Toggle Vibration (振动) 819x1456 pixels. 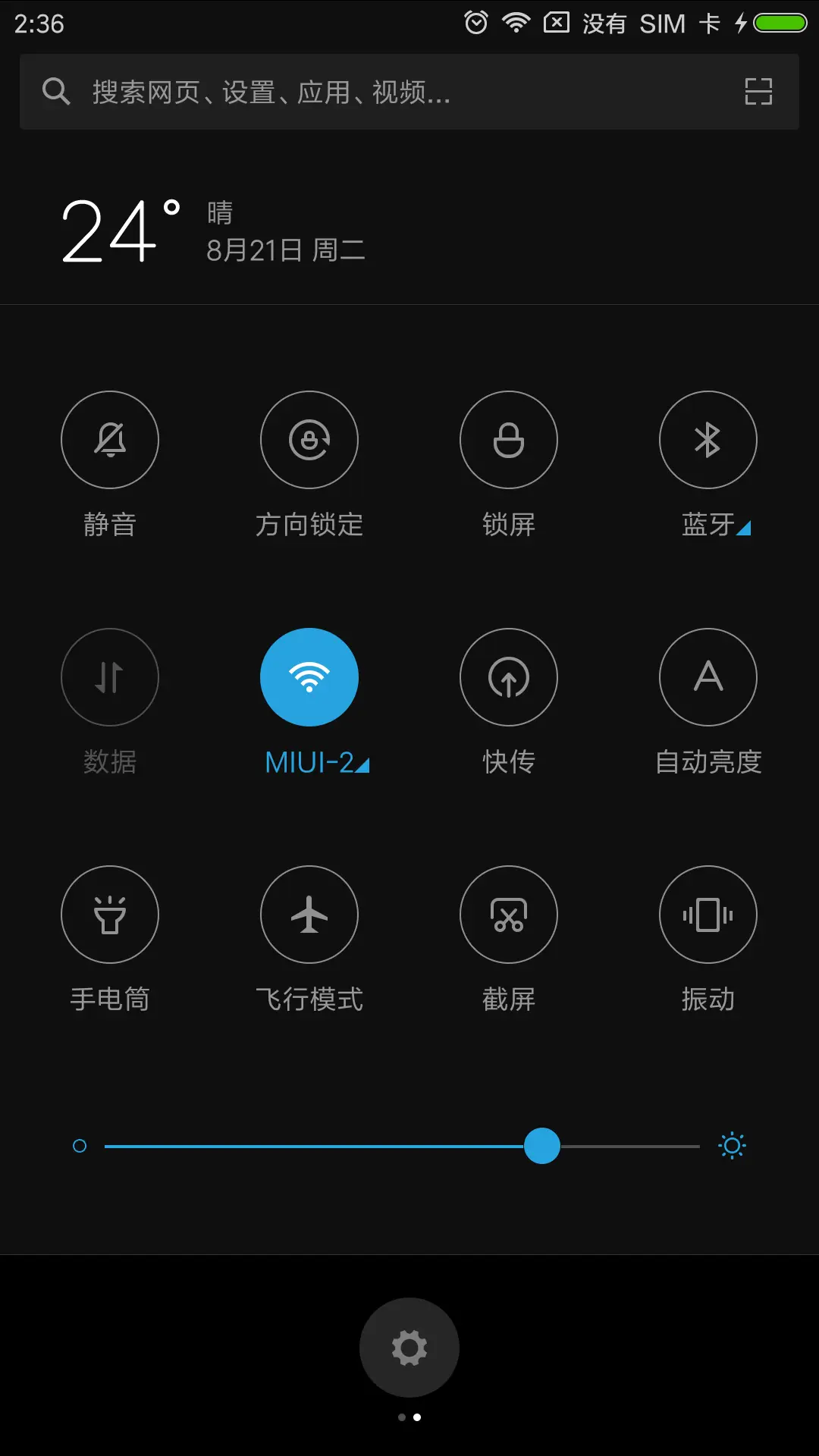point(708,915)
